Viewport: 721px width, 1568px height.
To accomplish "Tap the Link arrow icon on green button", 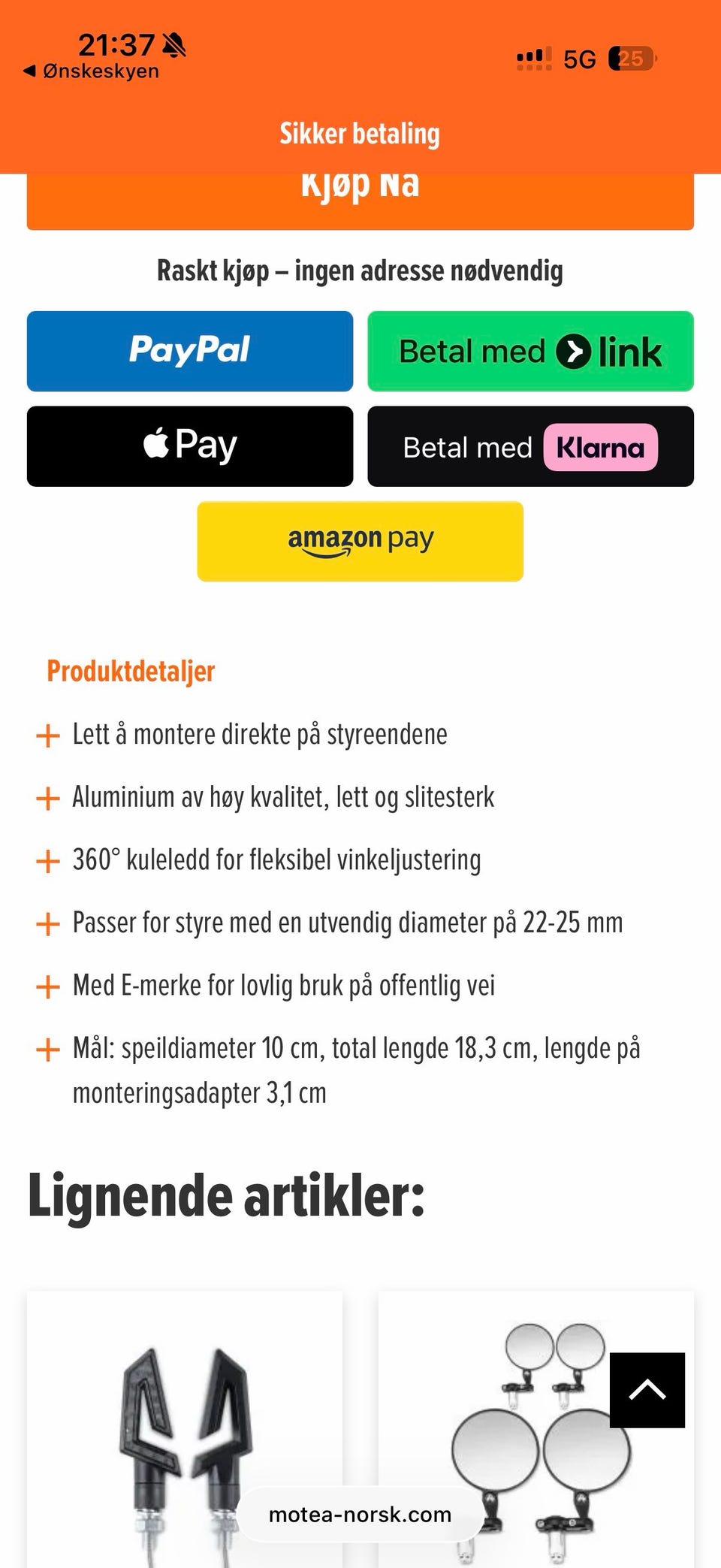I will point(575,350).
